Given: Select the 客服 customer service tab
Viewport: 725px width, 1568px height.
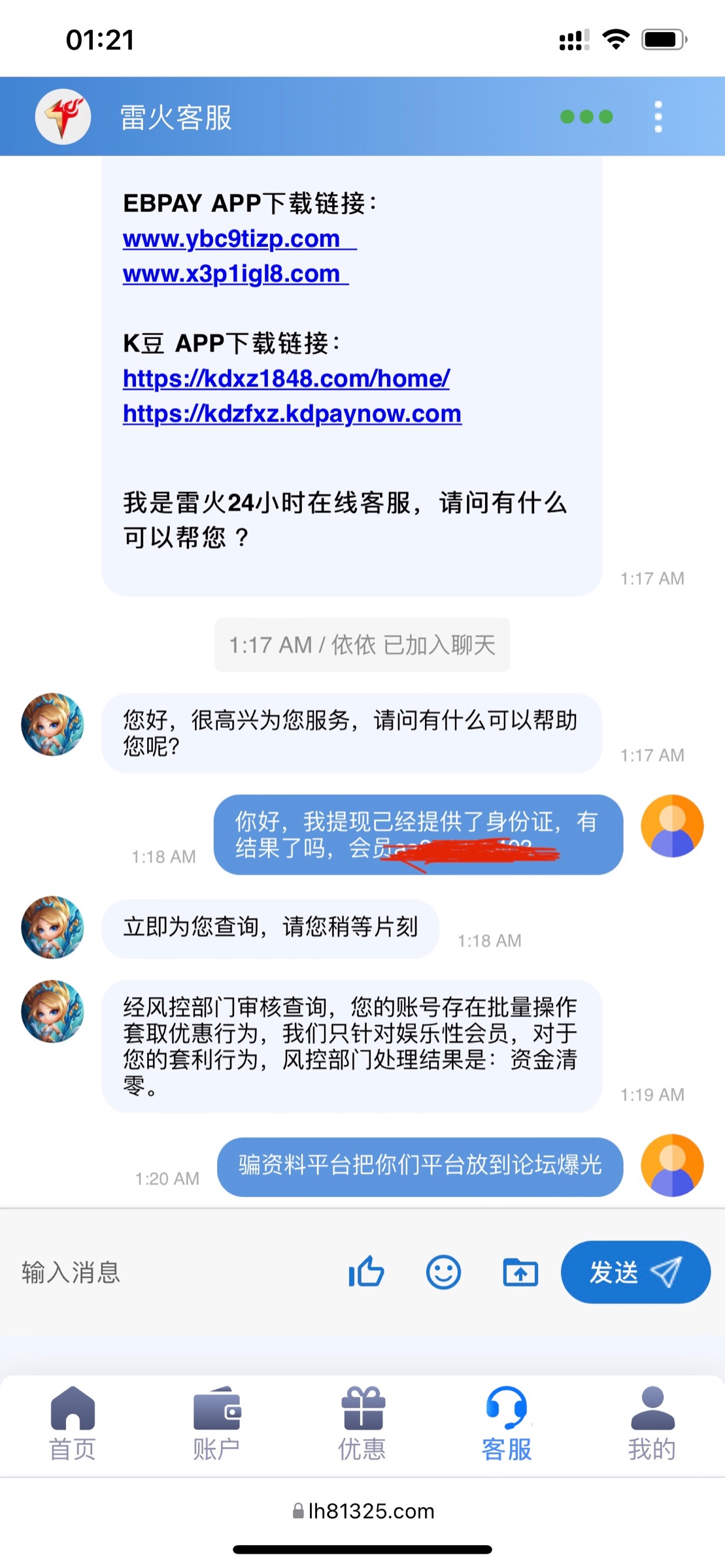Looking at the screenshot, I should 507,1424.
